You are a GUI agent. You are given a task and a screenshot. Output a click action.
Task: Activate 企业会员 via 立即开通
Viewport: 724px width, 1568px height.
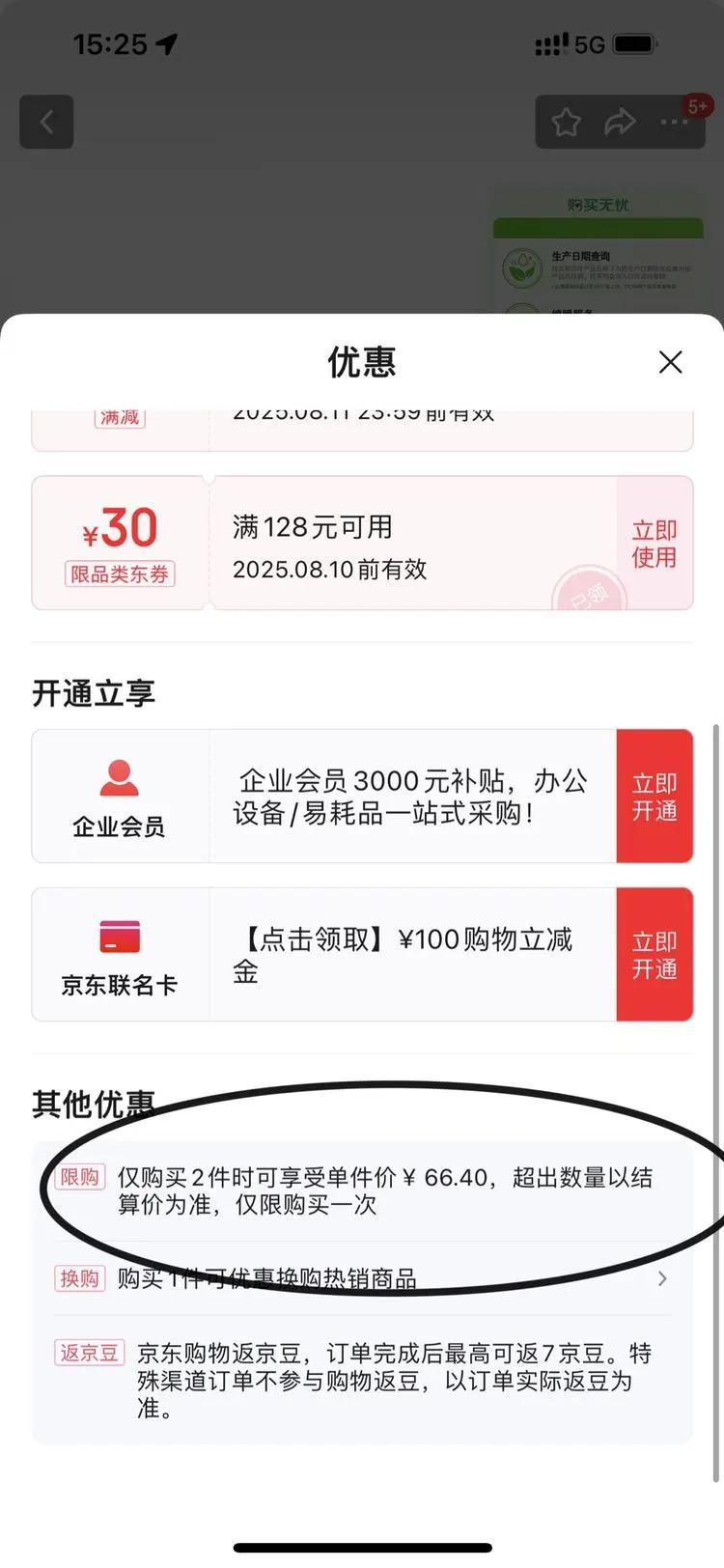(654, 797)
